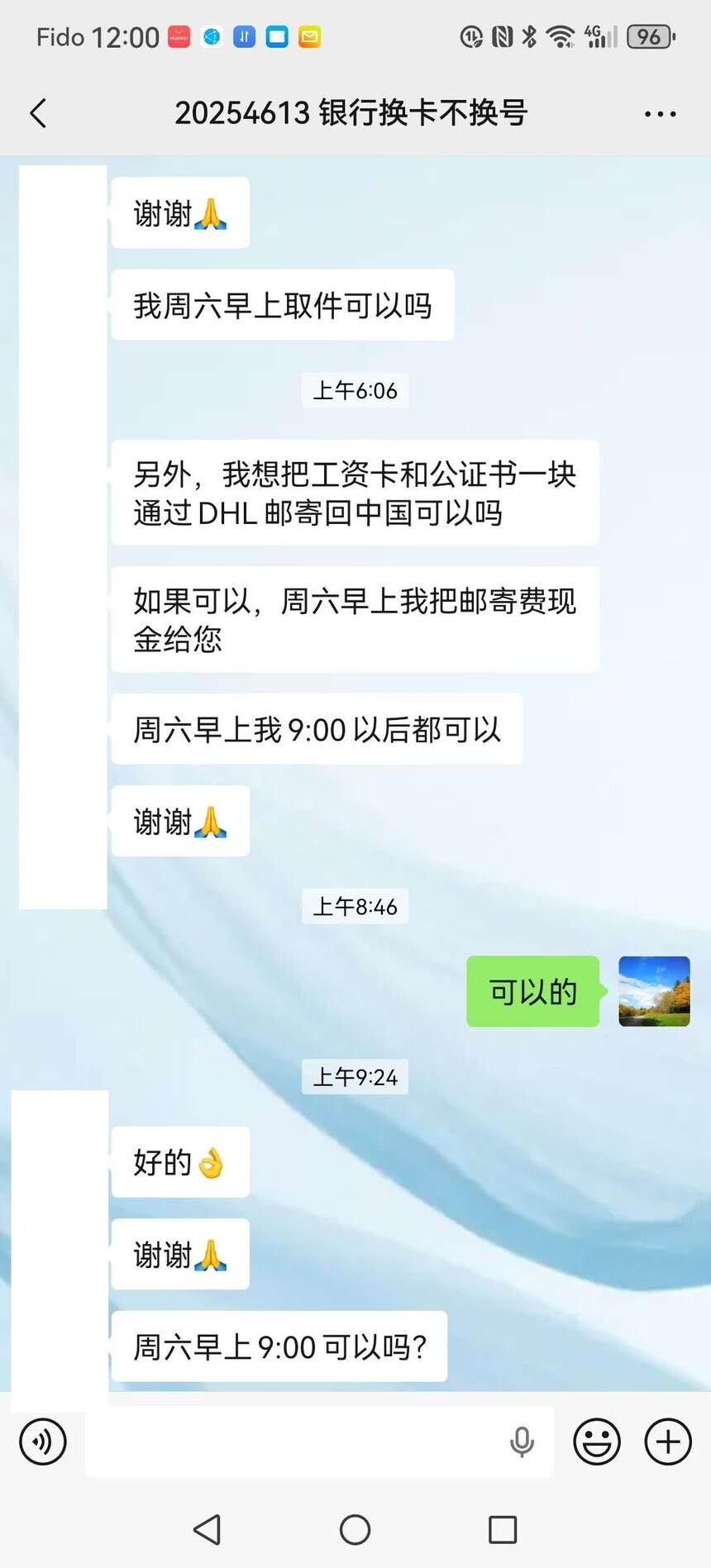Tap the system home button
This screenshot has width=711, height=1568.
[355, 1530]
